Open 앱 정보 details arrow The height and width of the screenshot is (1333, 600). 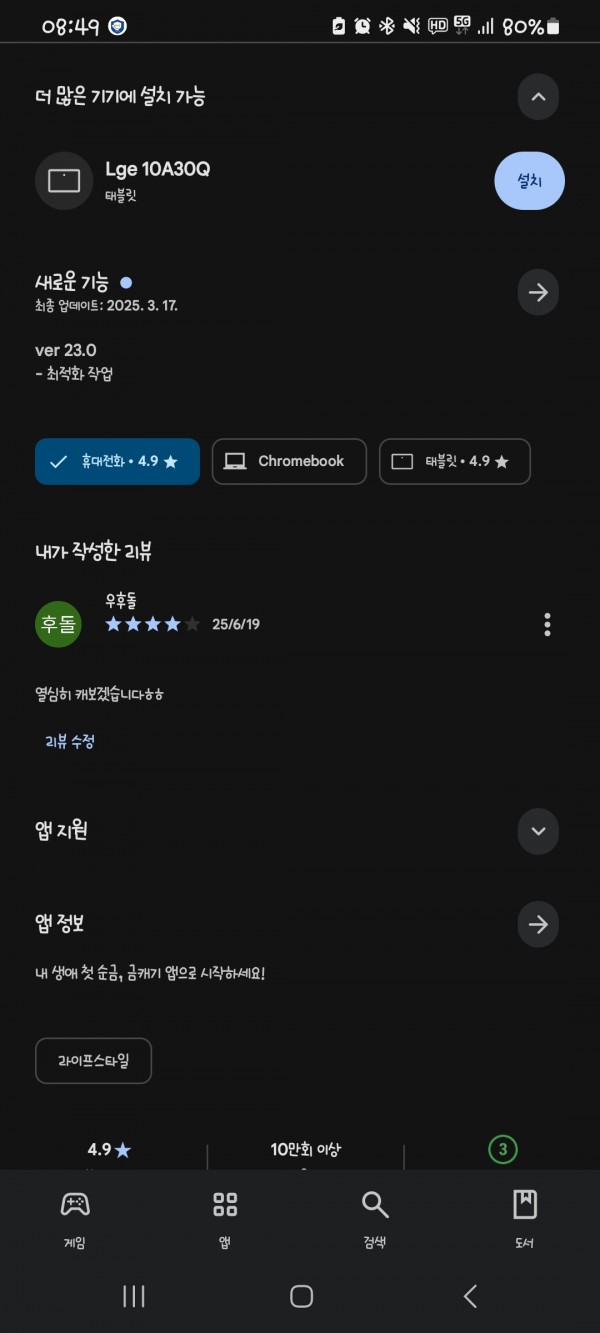538,924
